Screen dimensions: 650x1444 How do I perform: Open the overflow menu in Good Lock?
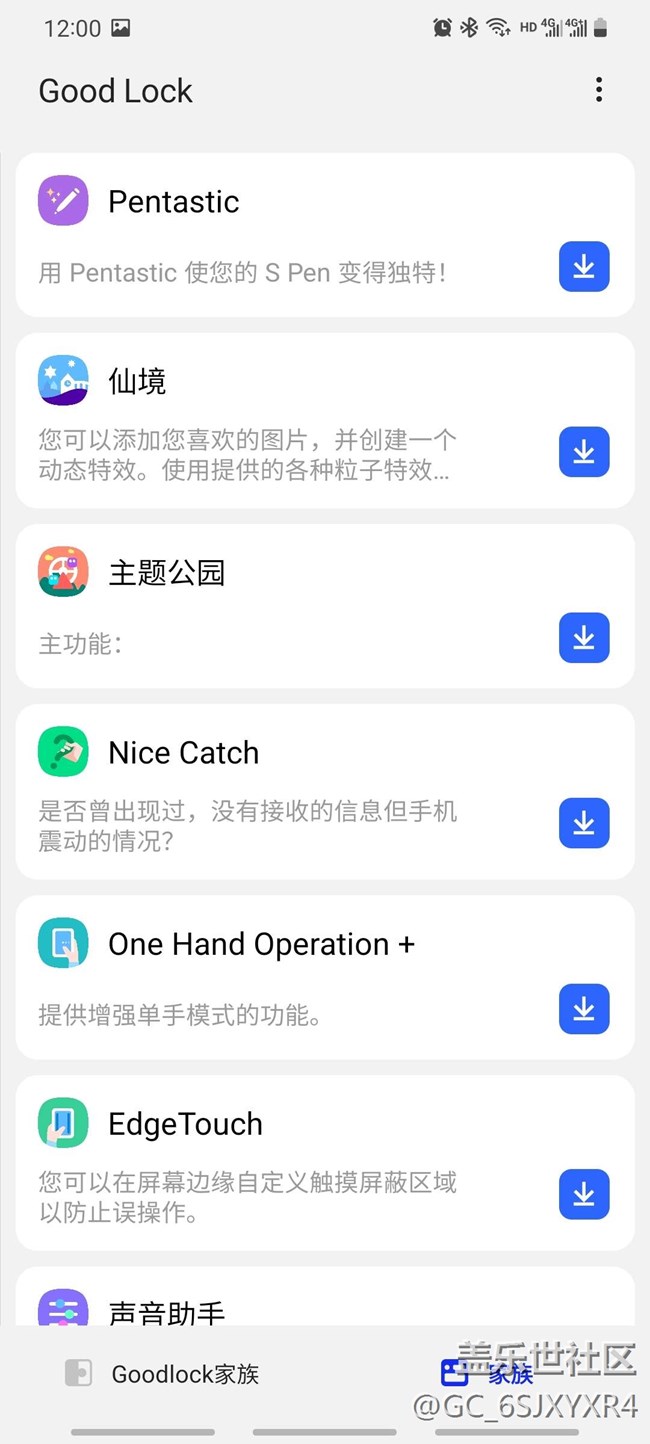coord(599,90)
